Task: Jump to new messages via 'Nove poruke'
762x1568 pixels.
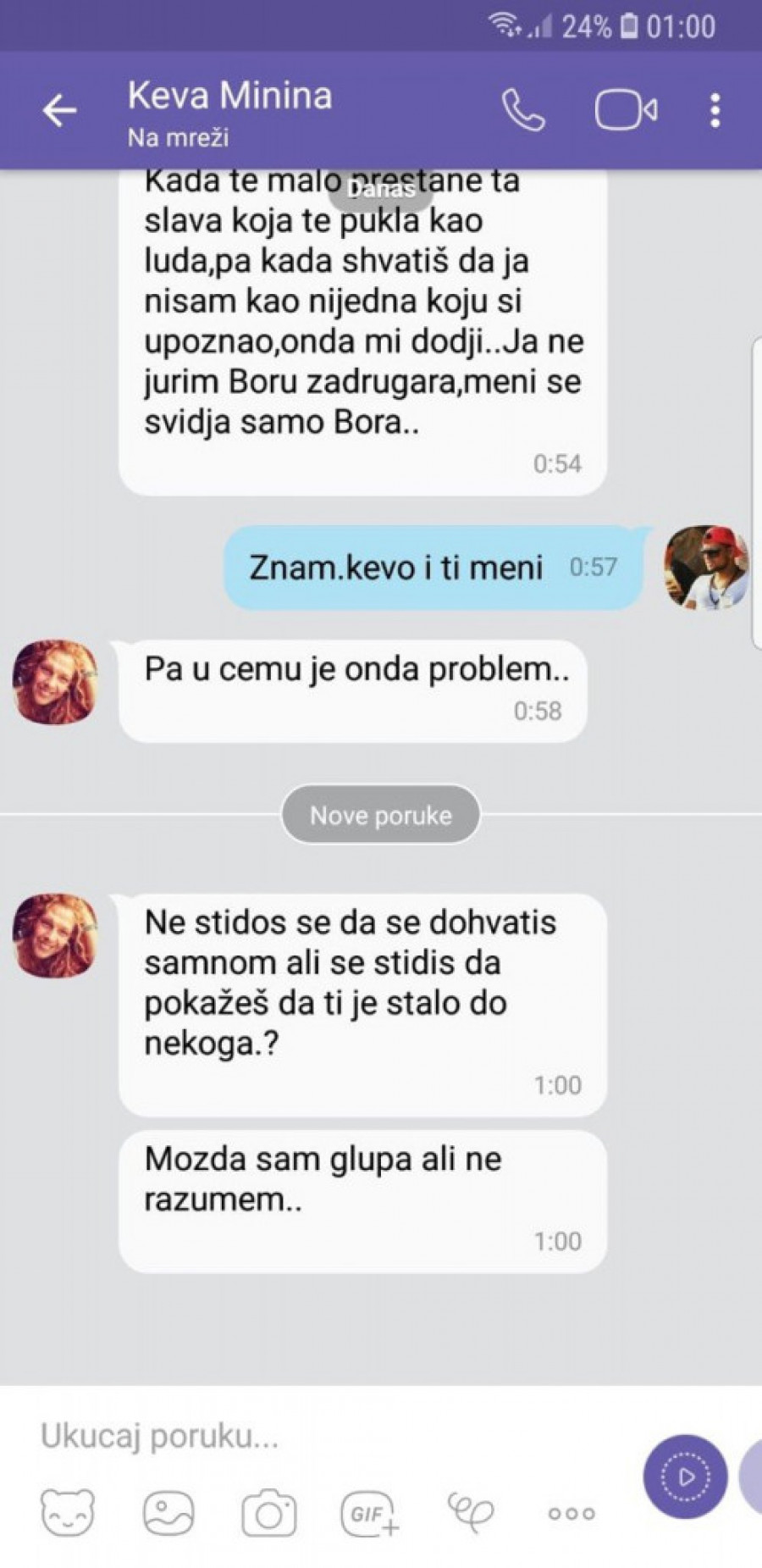Action: click(381, 815)
